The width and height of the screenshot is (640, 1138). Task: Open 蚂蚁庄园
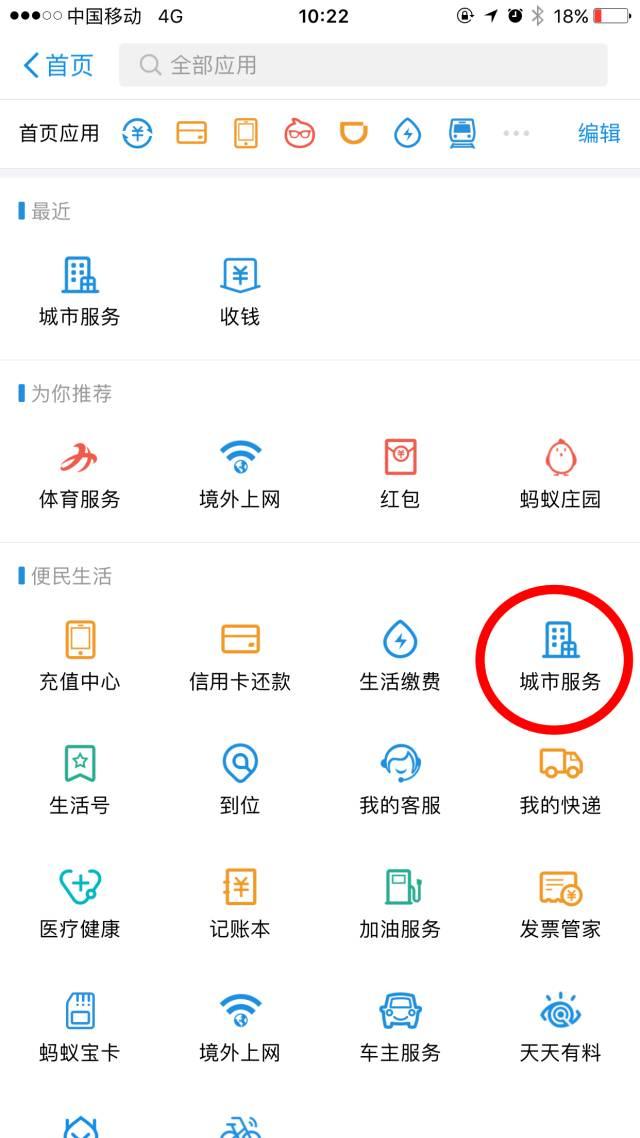coord(560,472)
